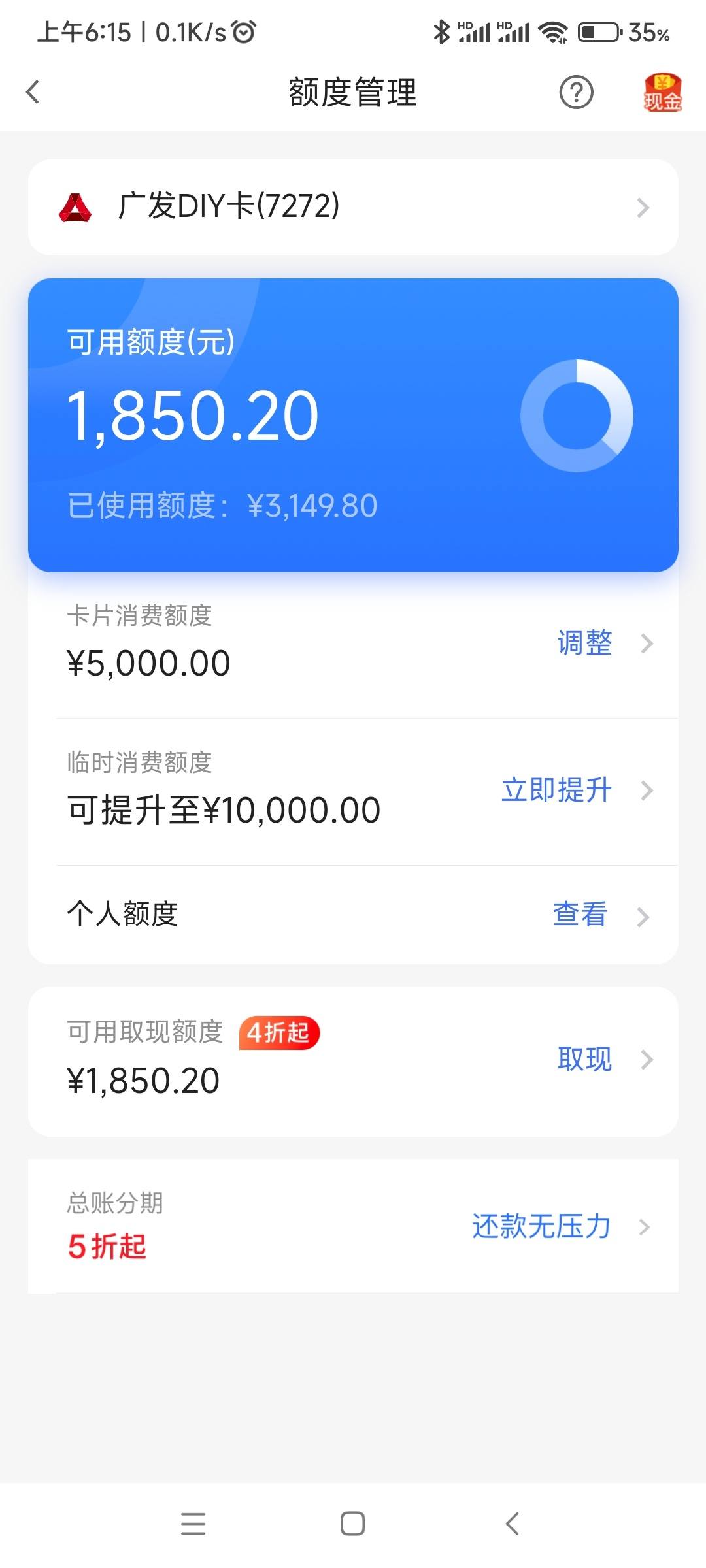Viewport: 706px width, 1568px height.
Task: Open the system recent apps button
Action: [x=193, y=1524]
